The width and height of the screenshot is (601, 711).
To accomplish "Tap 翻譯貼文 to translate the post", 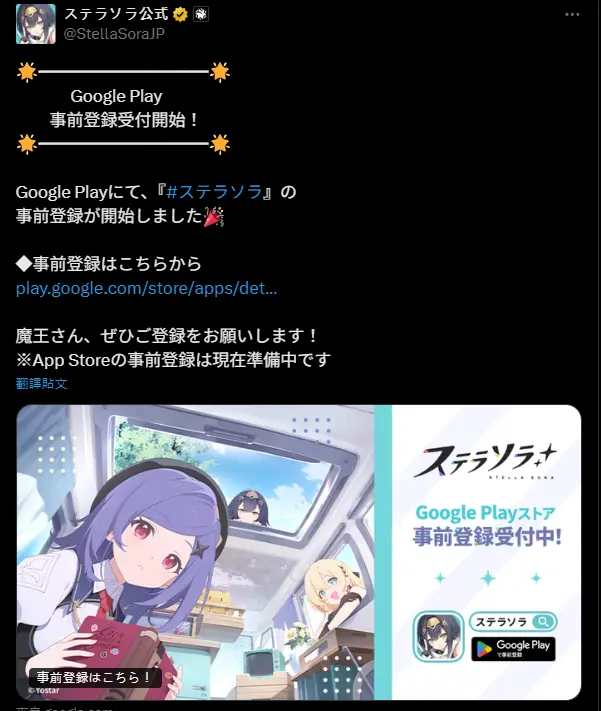I will pyautogui.click(x=41, y=384).
